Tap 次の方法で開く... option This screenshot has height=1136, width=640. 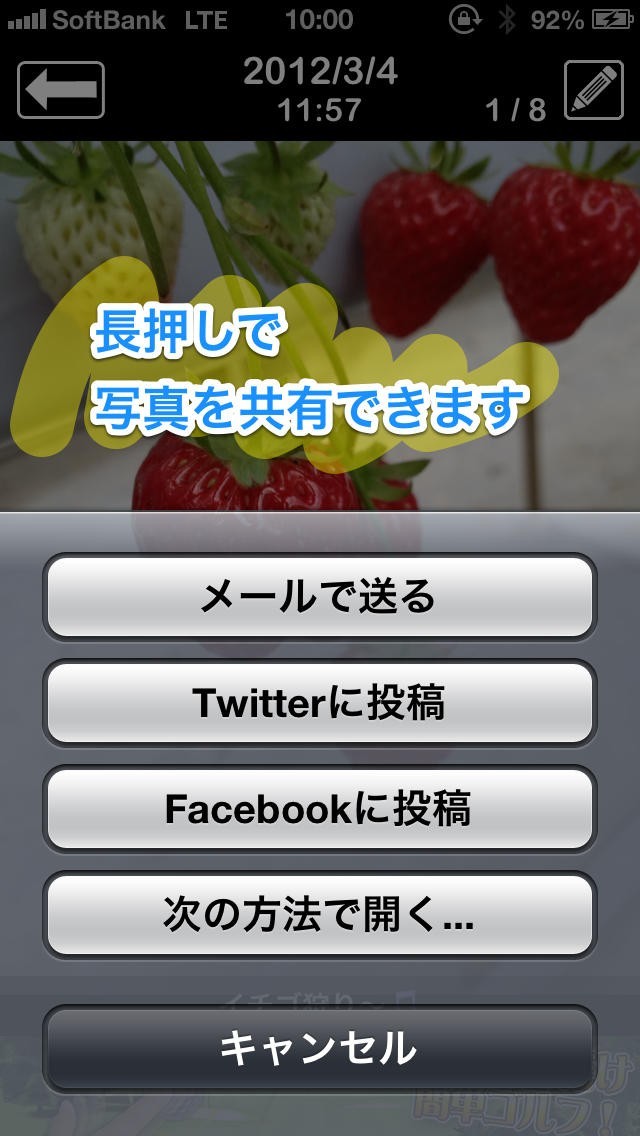pos(319,914)
